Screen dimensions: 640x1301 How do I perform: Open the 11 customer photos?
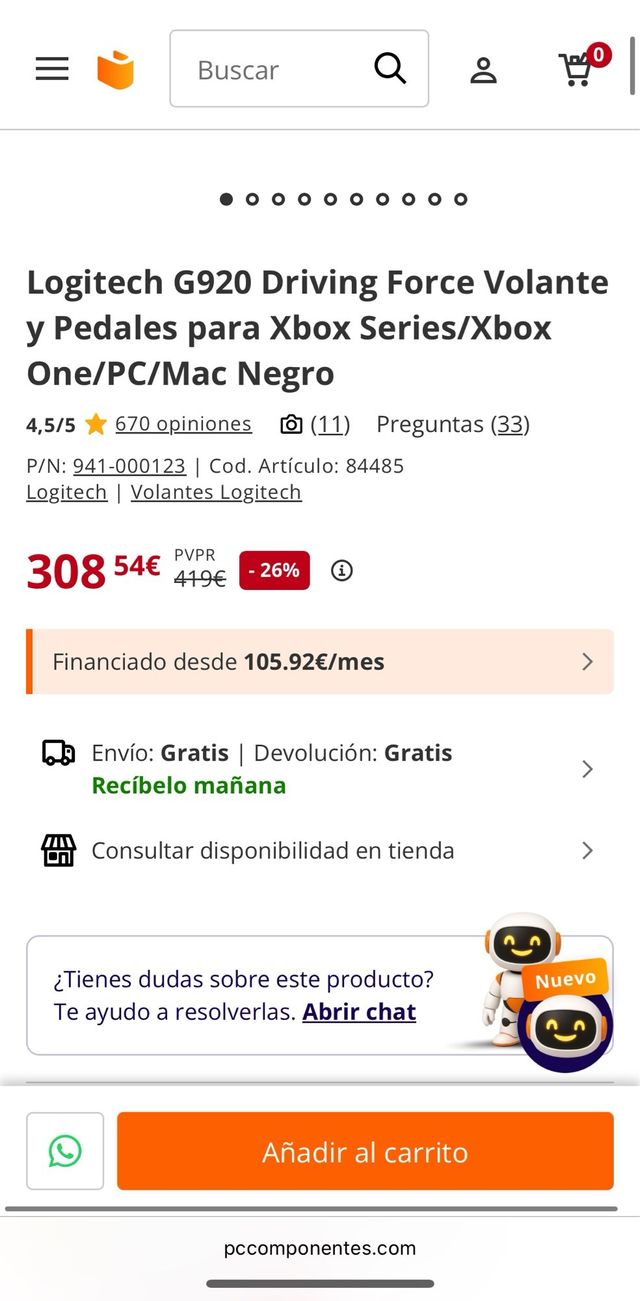(x=315, y=425)
